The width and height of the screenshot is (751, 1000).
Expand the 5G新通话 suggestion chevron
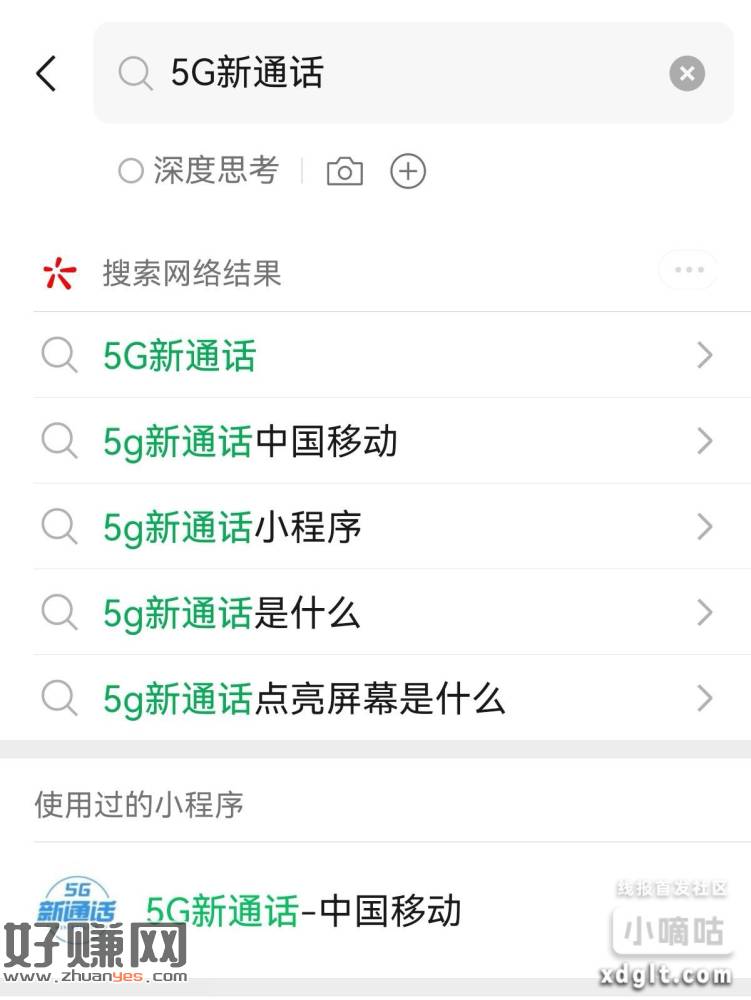pos(703,355)
